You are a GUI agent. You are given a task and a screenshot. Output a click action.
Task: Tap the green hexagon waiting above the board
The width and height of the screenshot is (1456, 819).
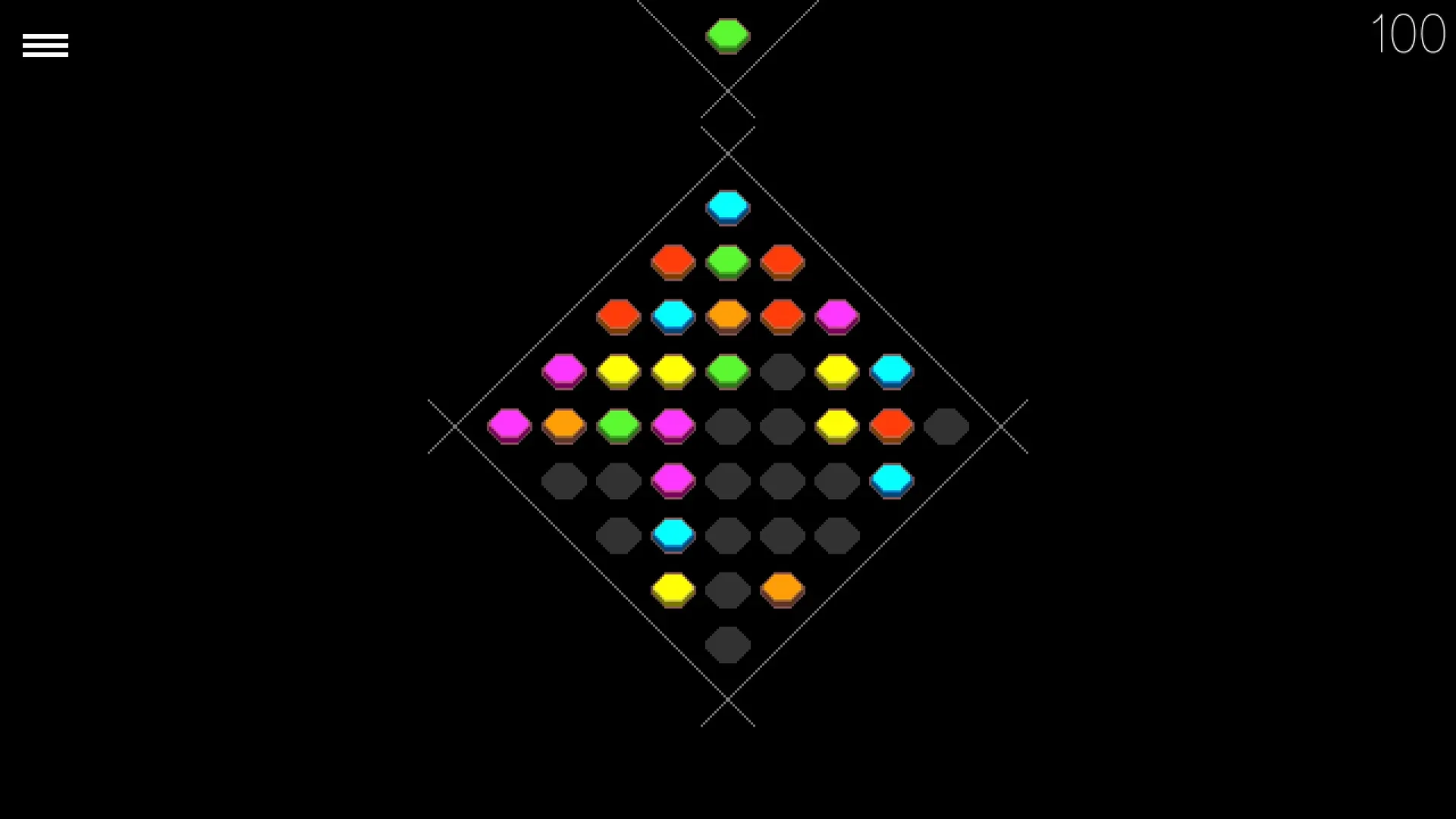click(x=728, y=36)
